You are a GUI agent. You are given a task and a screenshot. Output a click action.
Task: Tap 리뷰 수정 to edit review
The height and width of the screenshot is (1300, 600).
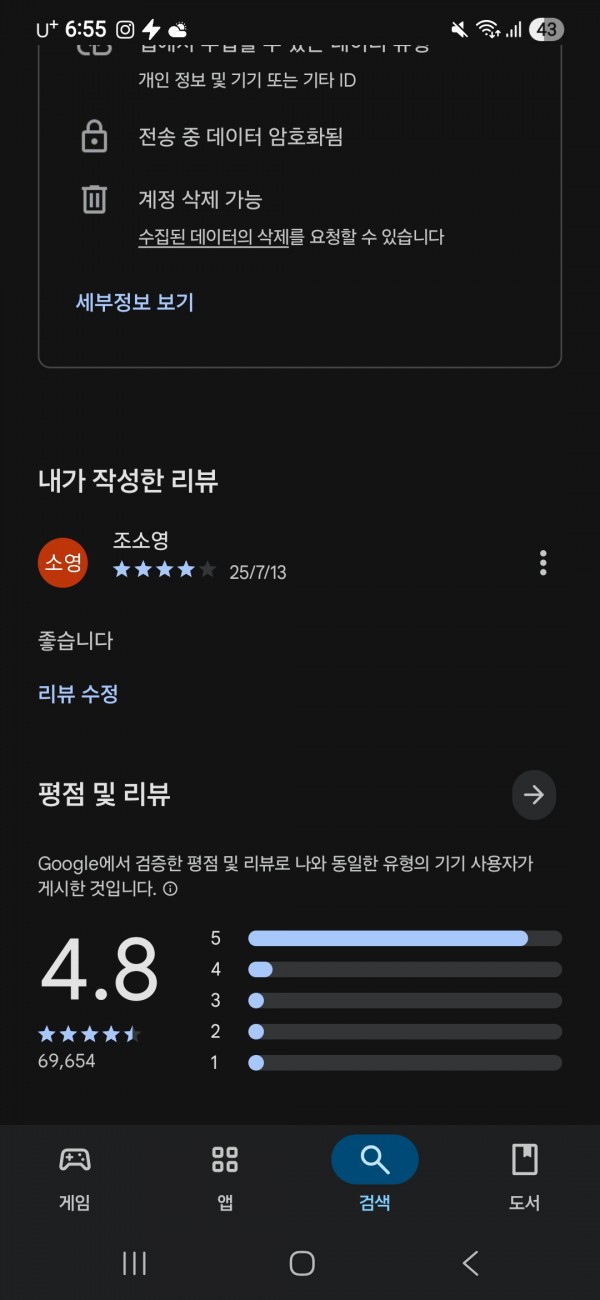pos(78,693)
